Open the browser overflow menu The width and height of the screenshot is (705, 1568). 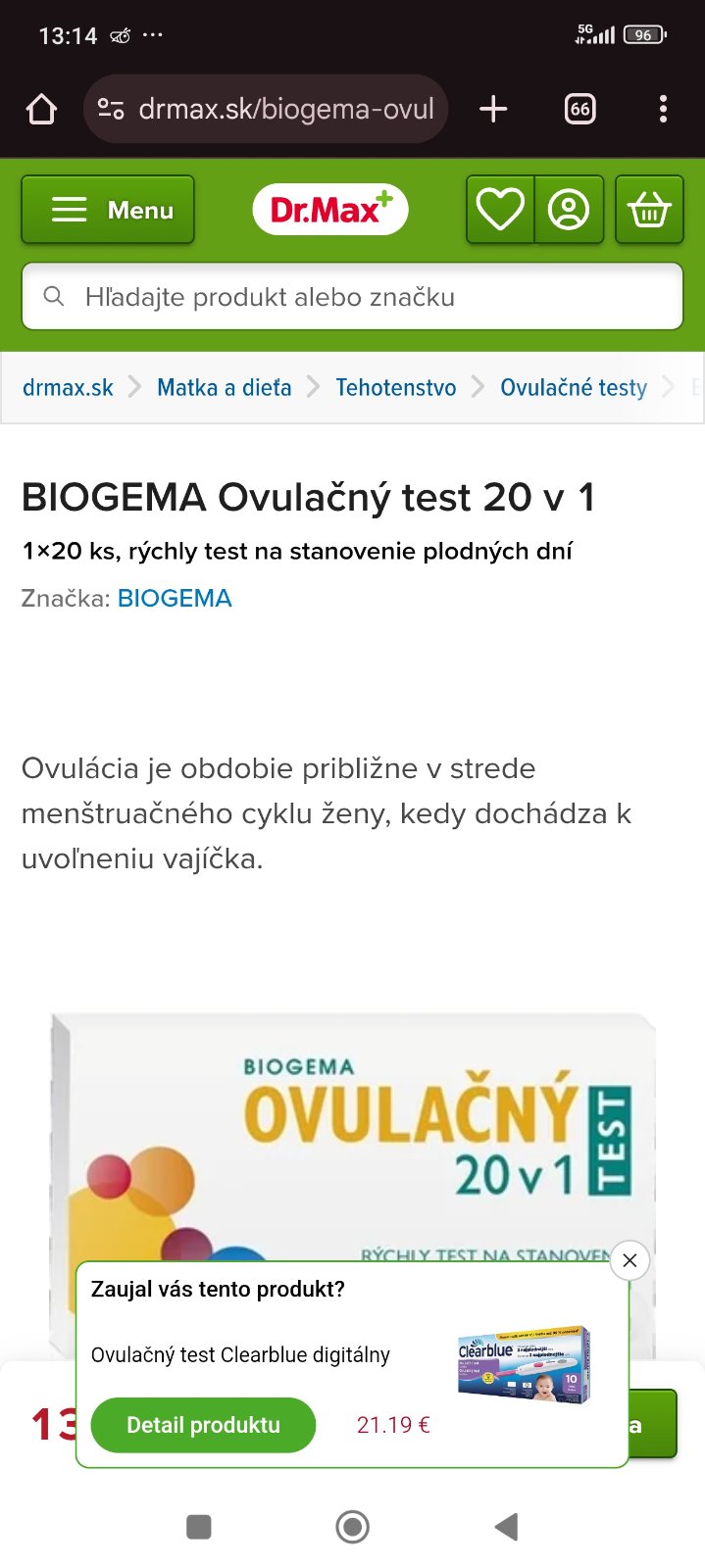click(x=664, y=109)
